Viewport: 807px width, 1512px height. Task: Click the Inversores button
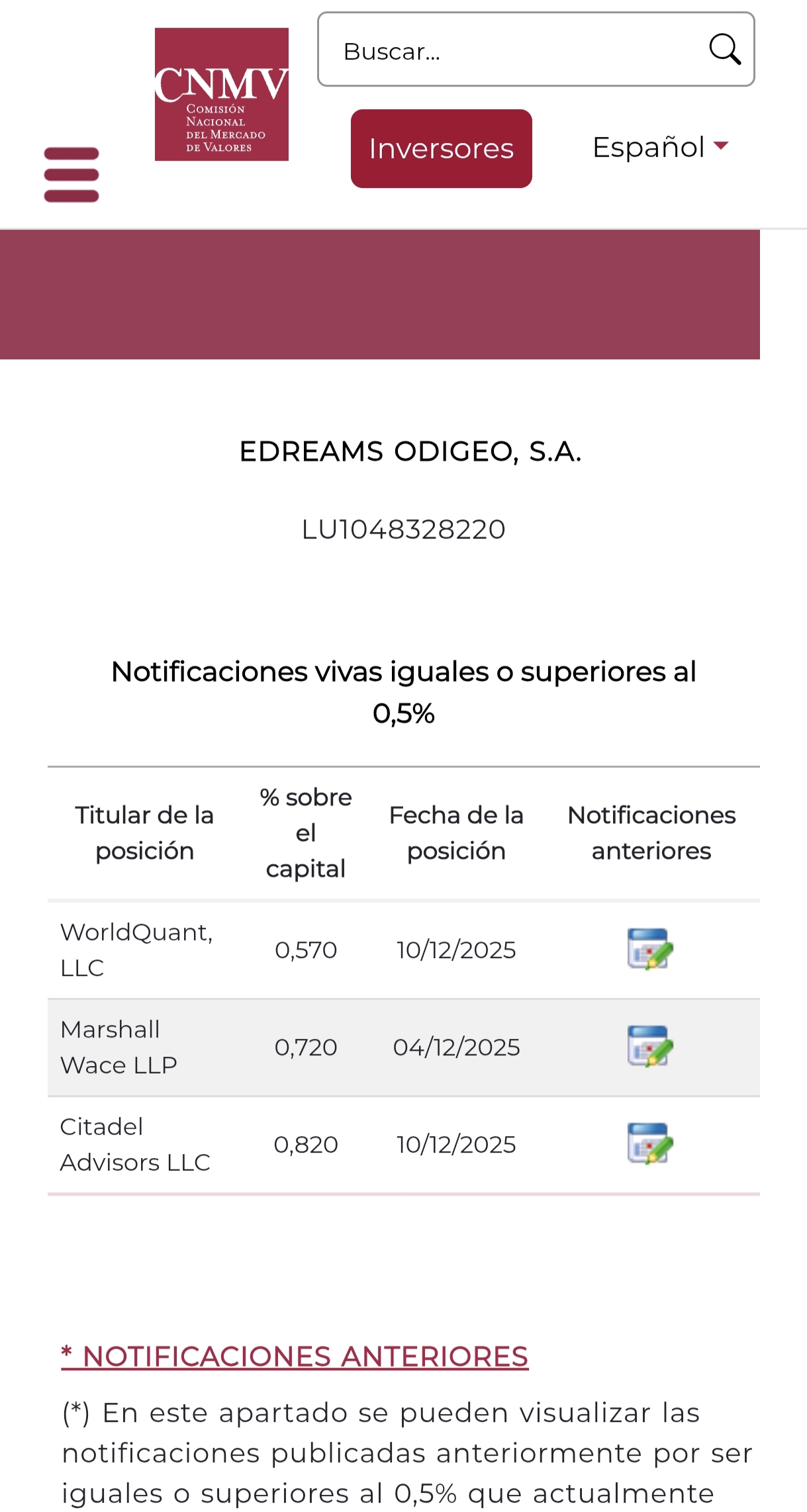441,148
